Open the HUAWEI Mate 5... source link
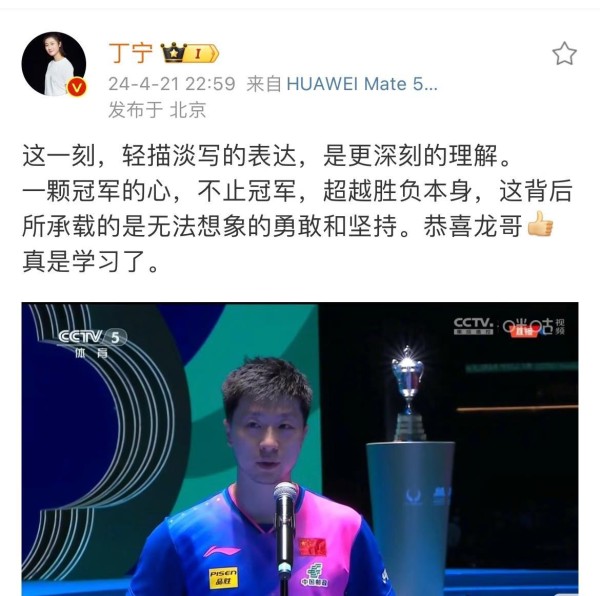The image size is (600, 596). [362, 83]
